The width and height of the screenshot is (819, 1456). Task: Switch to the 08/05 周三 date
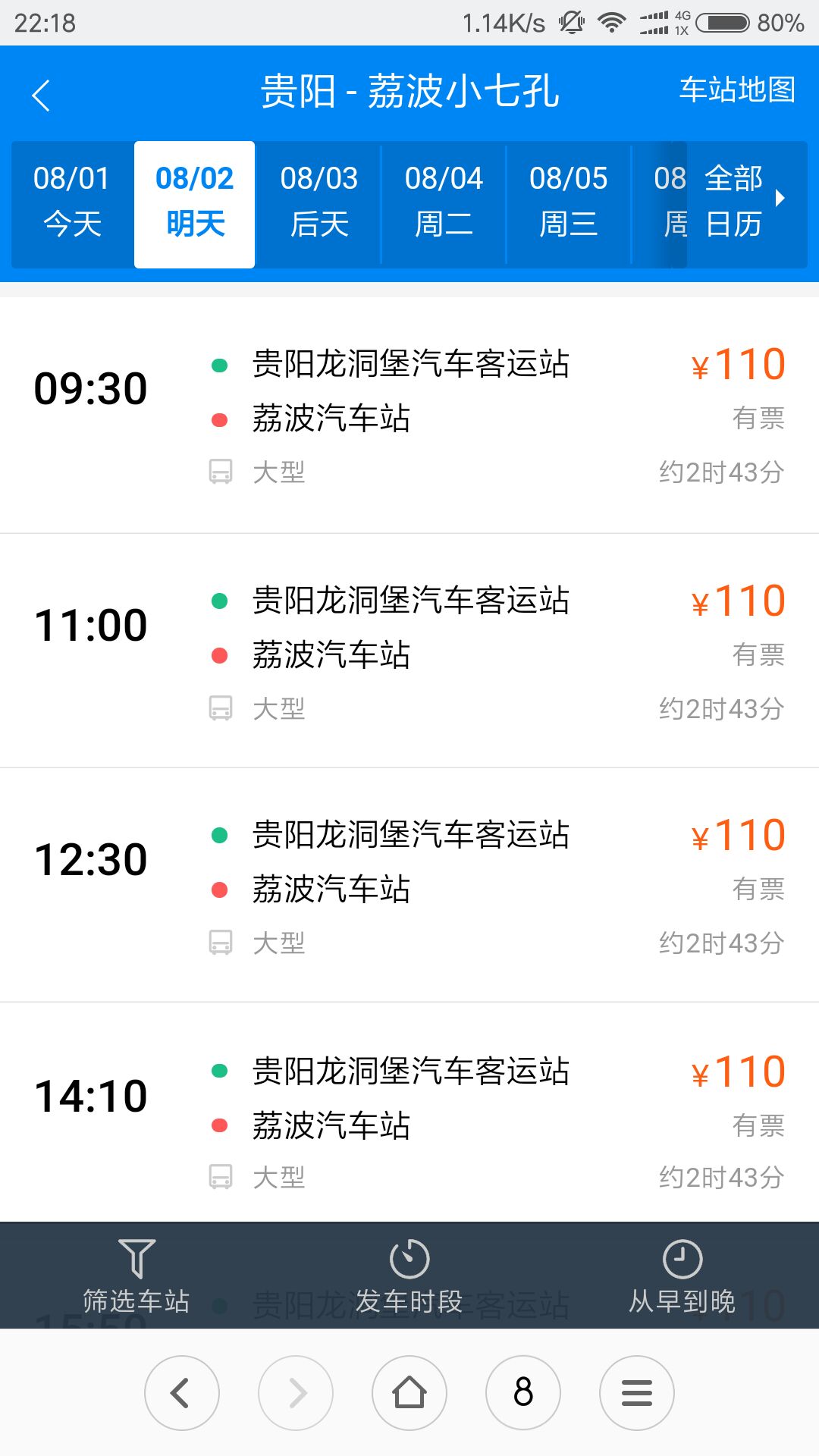coord(568,202)
